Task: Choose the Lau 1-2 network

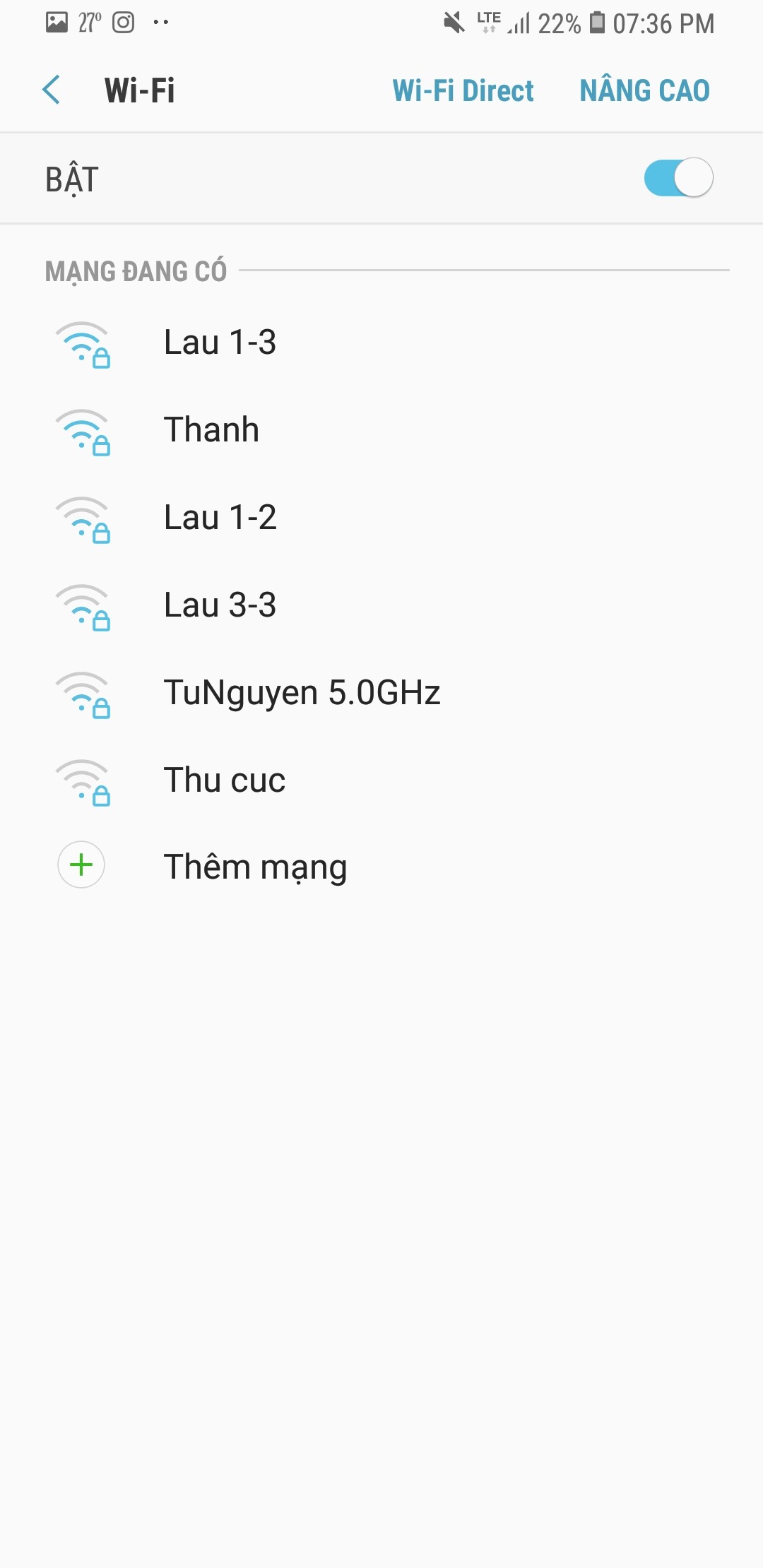Action: coord(220,518)
